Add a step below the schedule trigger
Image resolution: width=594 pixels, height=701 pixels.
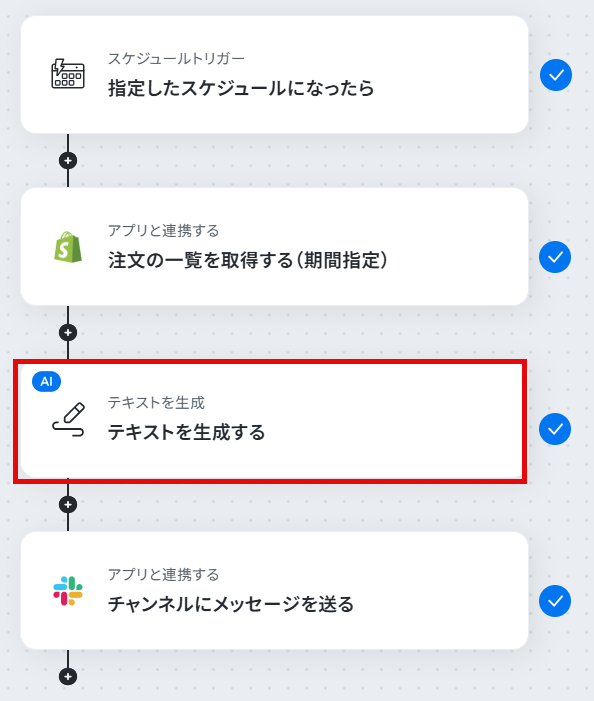pyautogui.click(x=68, y=160)
